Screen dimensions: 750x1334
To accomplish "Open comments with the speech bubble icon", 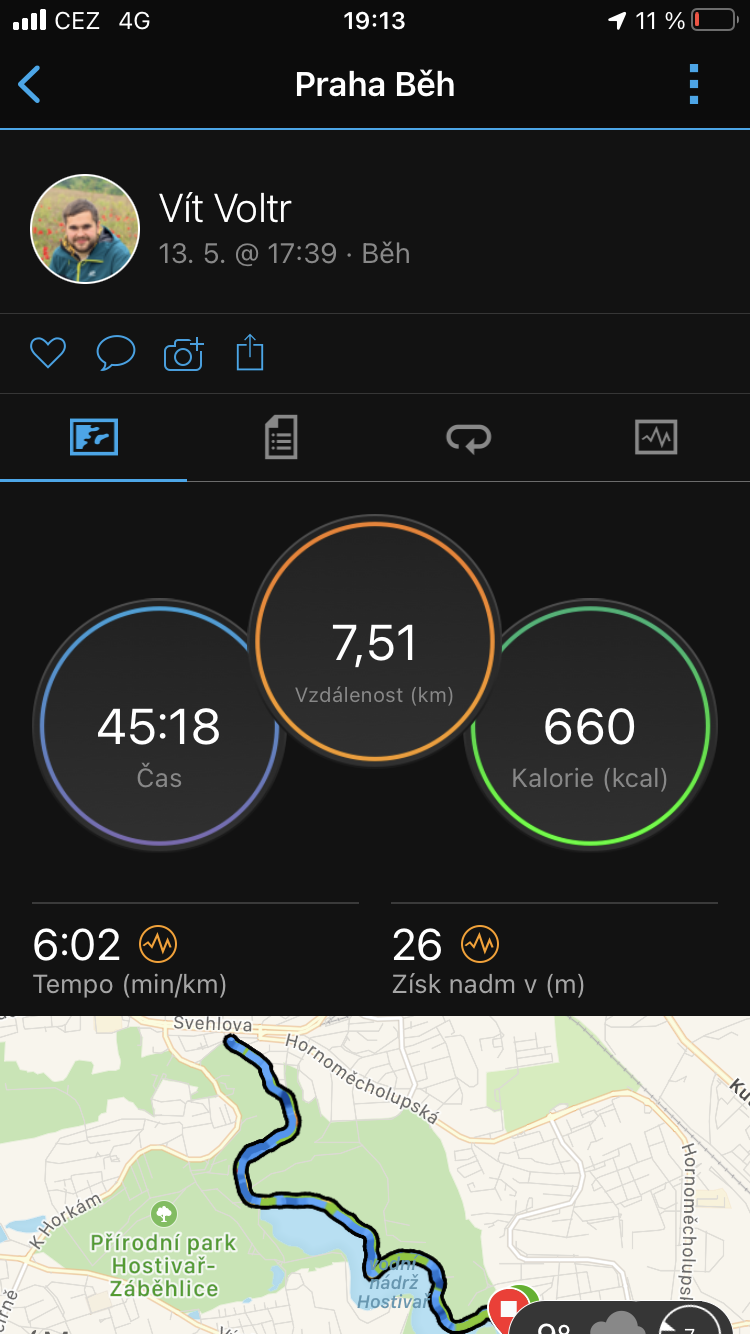I will click(x=115, y=353).
